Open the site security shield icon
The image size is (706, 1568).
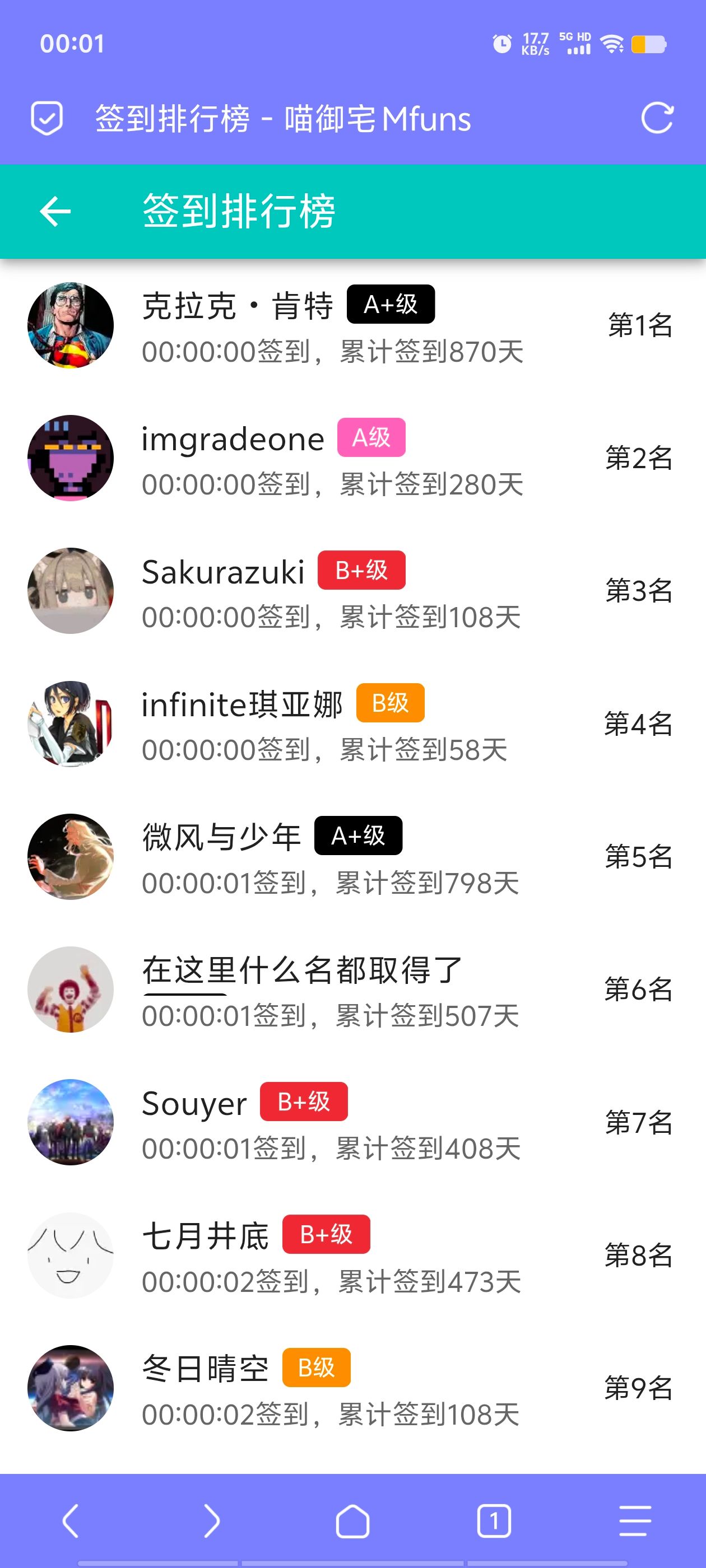[x=47, y=118]
